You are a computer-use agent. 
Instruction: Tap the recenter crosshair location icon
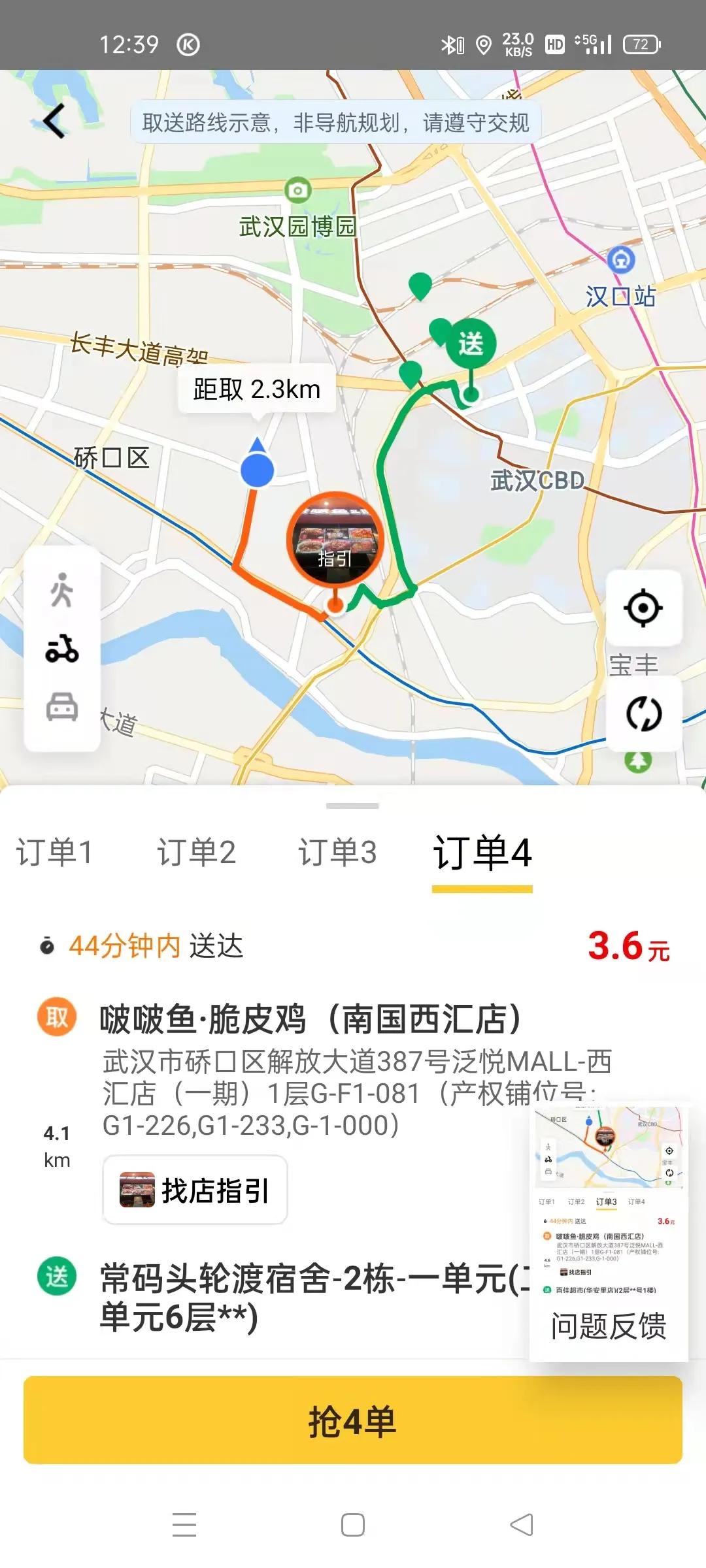coord(644,608)
